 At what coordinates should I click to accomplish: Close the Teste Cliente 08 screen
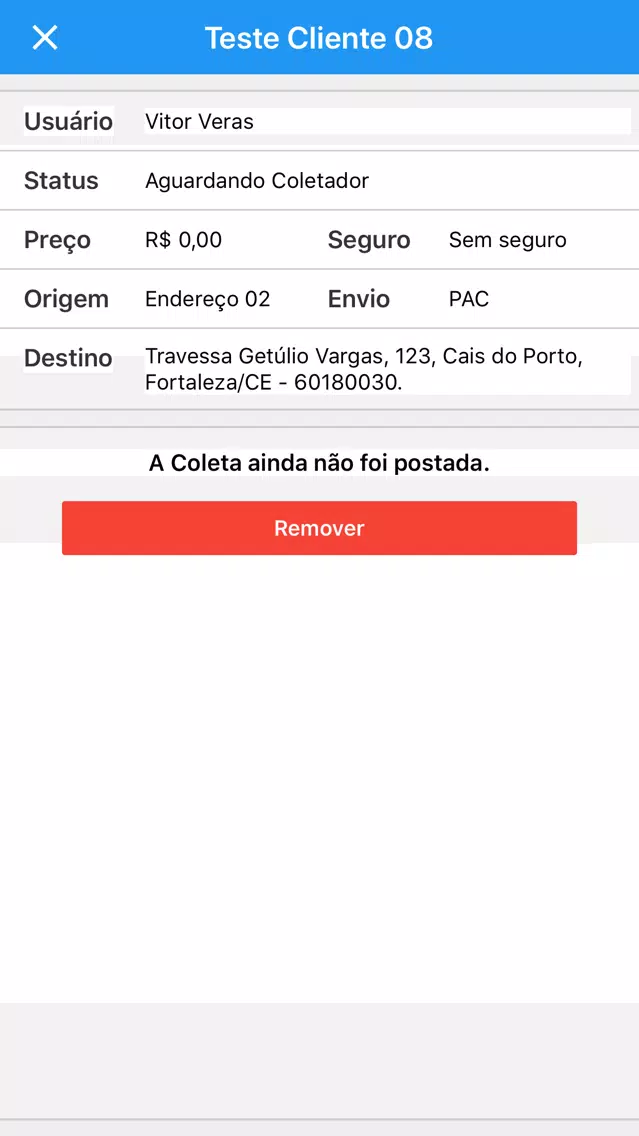[x=45, y=38]
